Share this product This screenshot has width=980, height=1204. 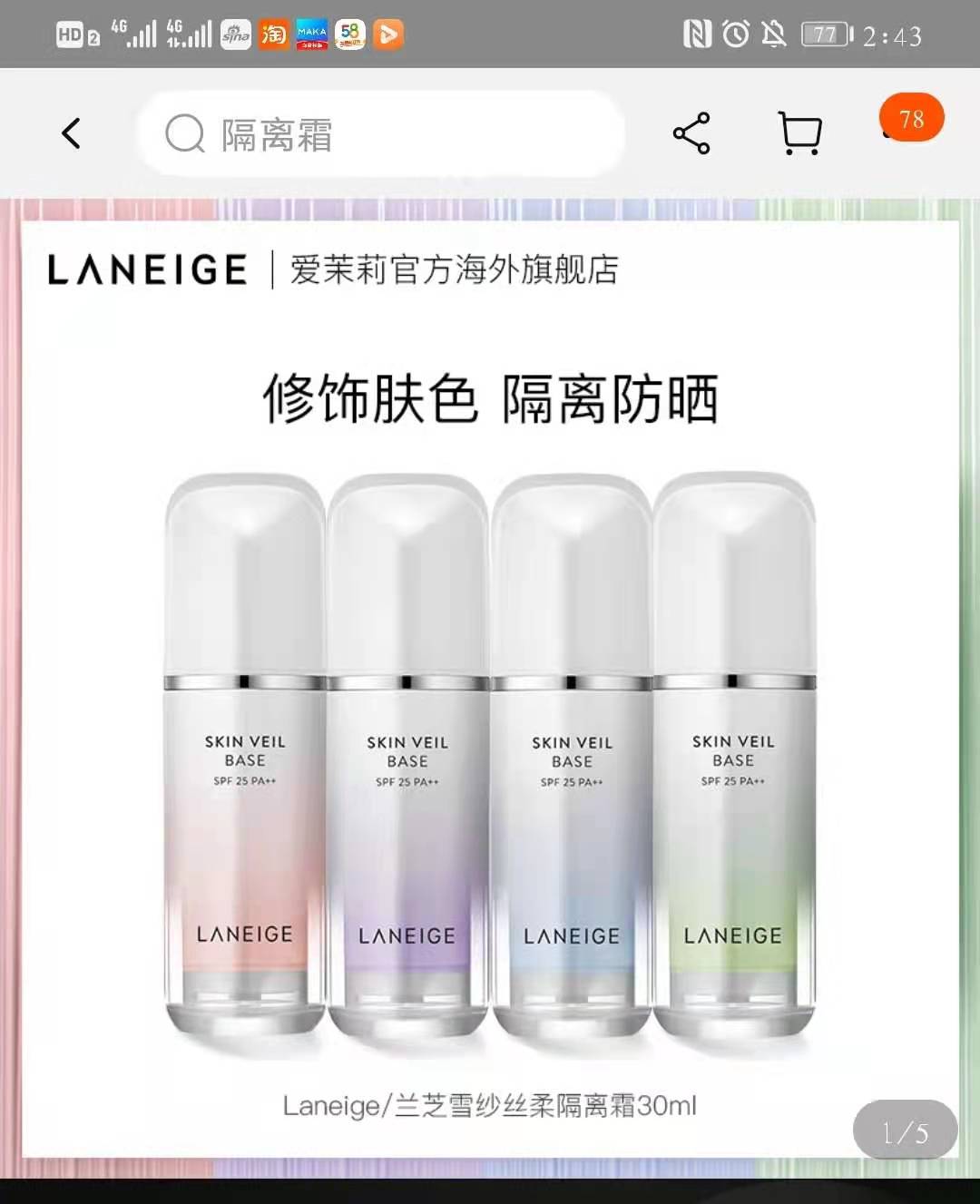pos(691,134)
